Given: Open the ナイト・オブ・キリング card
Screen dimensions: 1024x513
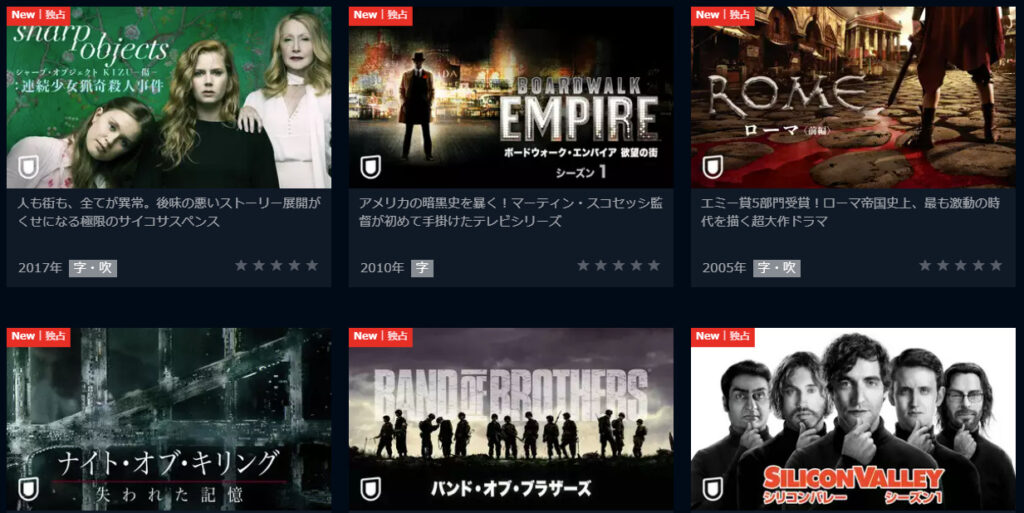Looking at the screenshot, I should 168,418.
